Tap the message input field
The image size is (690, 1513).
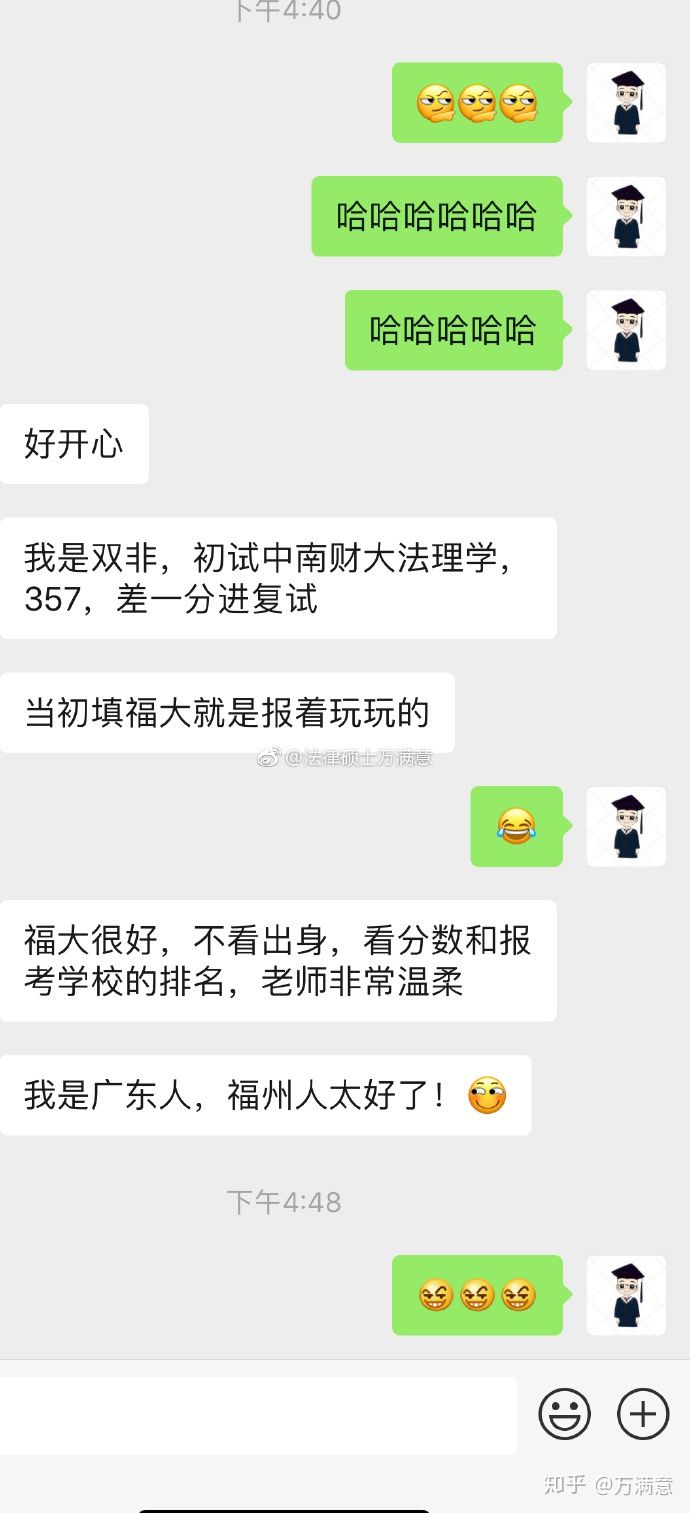258,1415
